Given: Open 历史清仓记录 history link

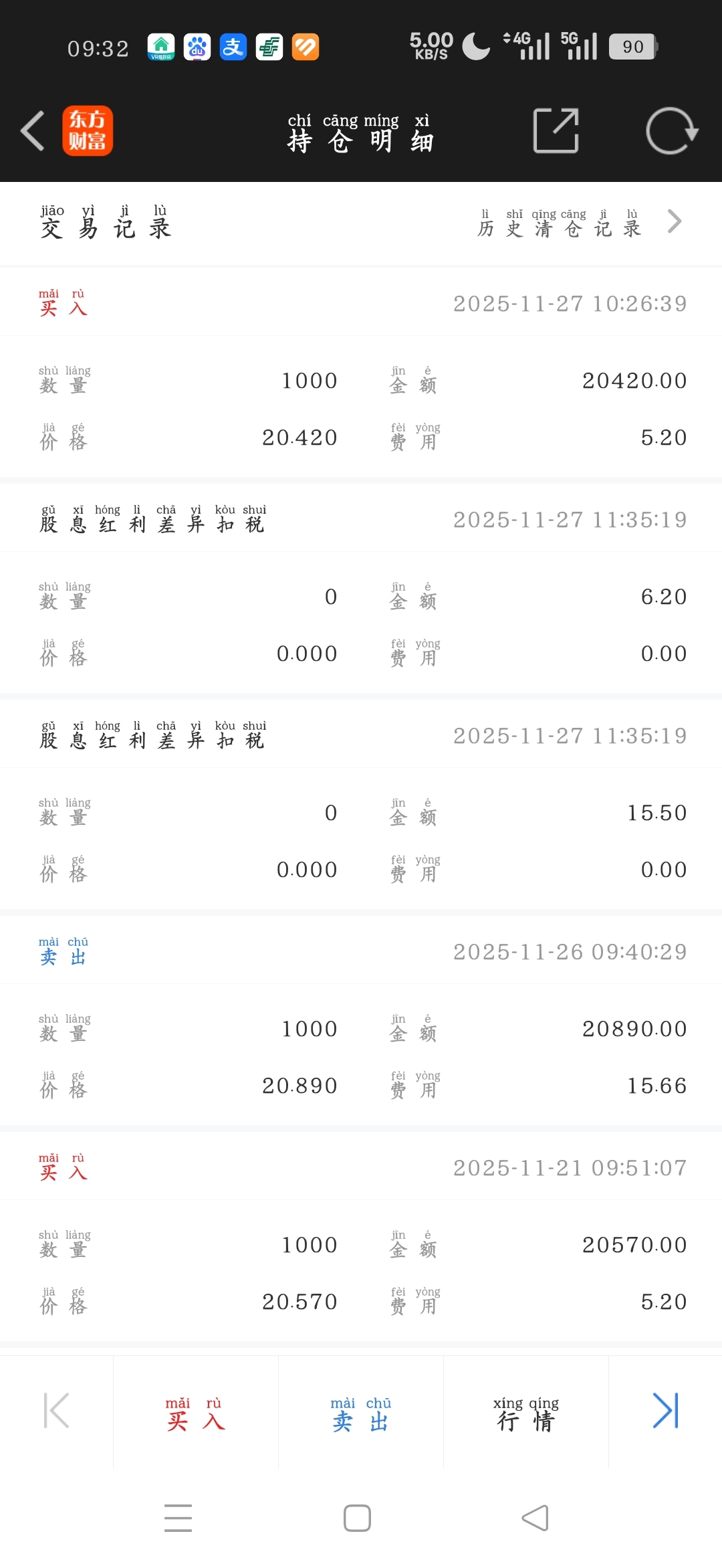Looking at the screenshot, I should click(x=579, y=223).
